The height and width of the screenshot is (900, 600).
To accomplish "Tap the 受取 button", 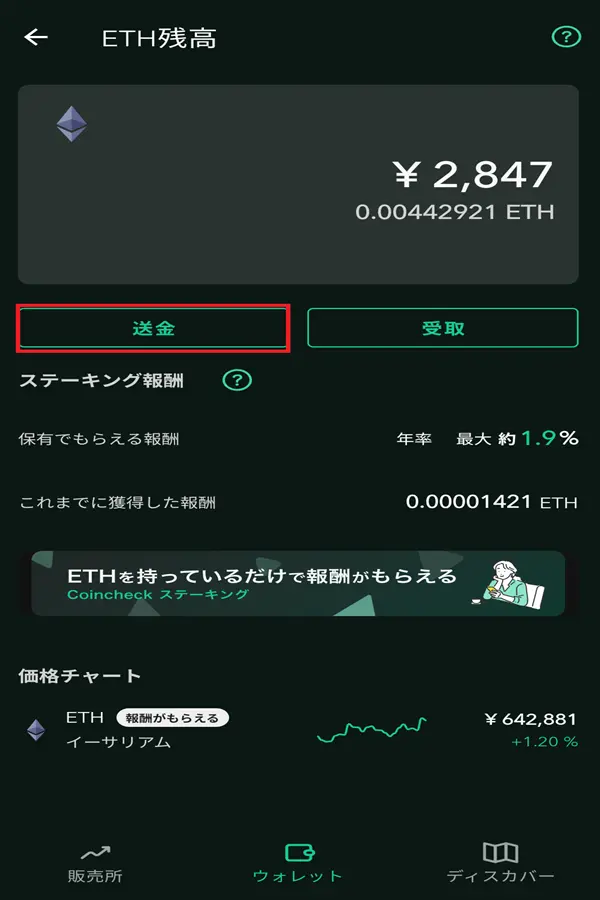I will tap(442, 328).
